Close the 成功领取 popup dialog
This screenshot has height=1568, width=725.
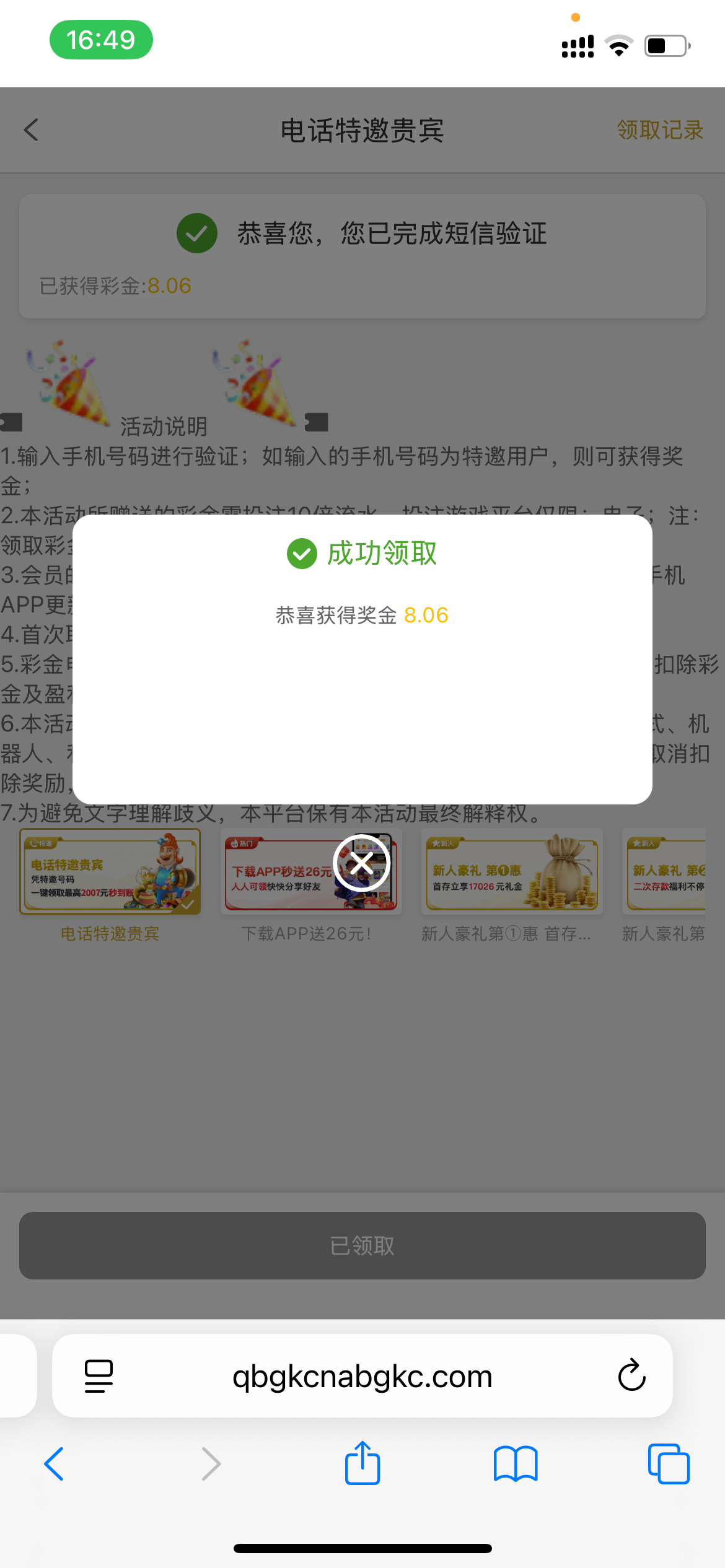[x=362, y=863]
